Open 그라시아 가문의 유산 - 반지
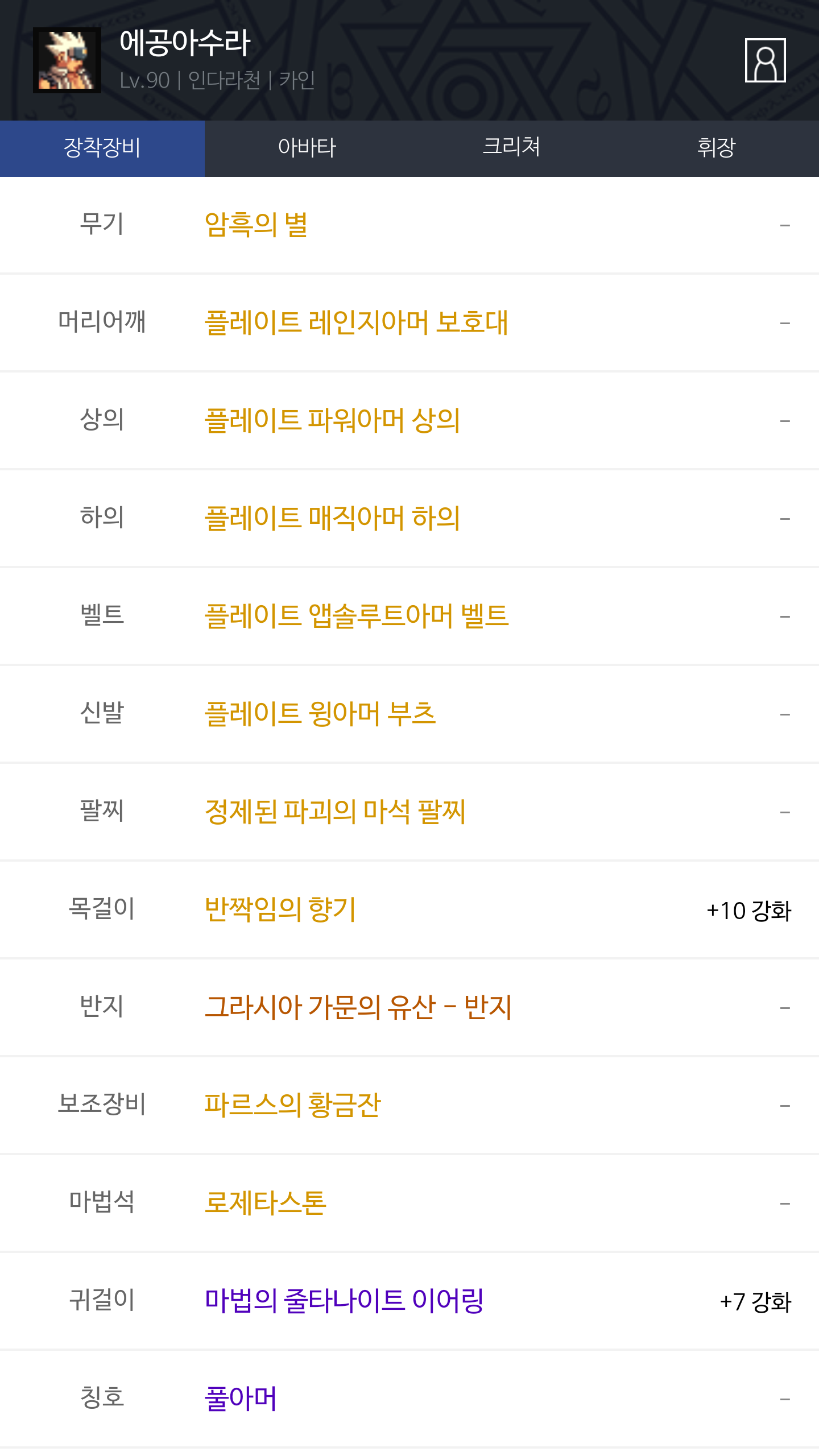 click(358, 1008)
